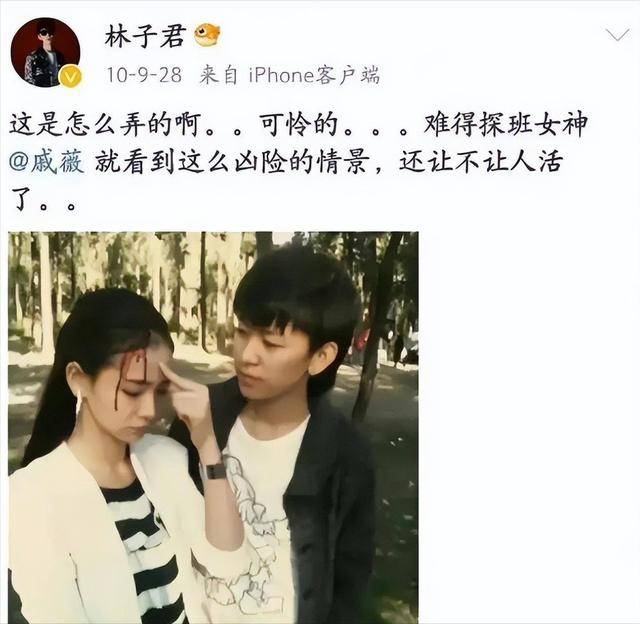Expand the post options chevron
The image size is (640, 624).
[617, 36]
